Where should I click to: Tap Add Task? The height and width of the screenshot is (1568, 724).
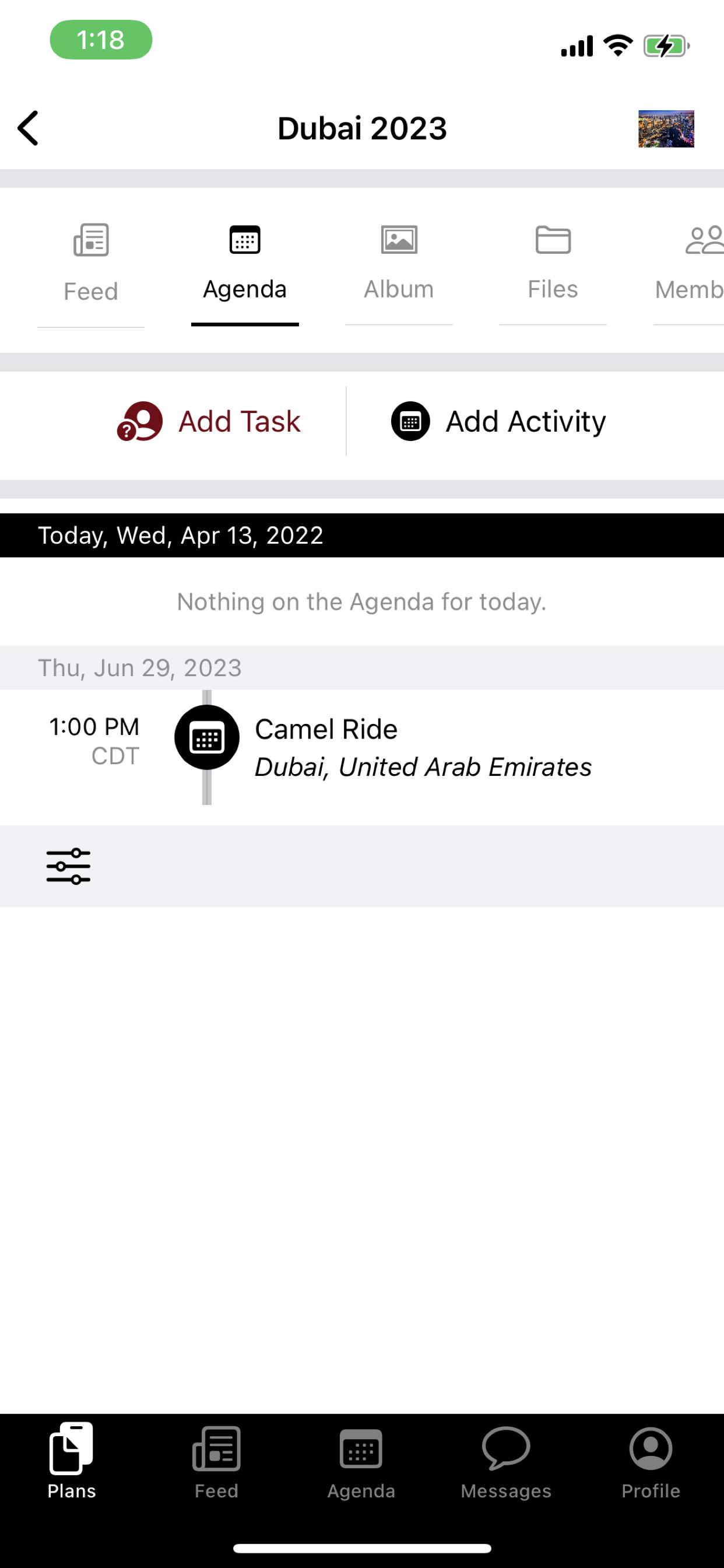coord(209,421)
